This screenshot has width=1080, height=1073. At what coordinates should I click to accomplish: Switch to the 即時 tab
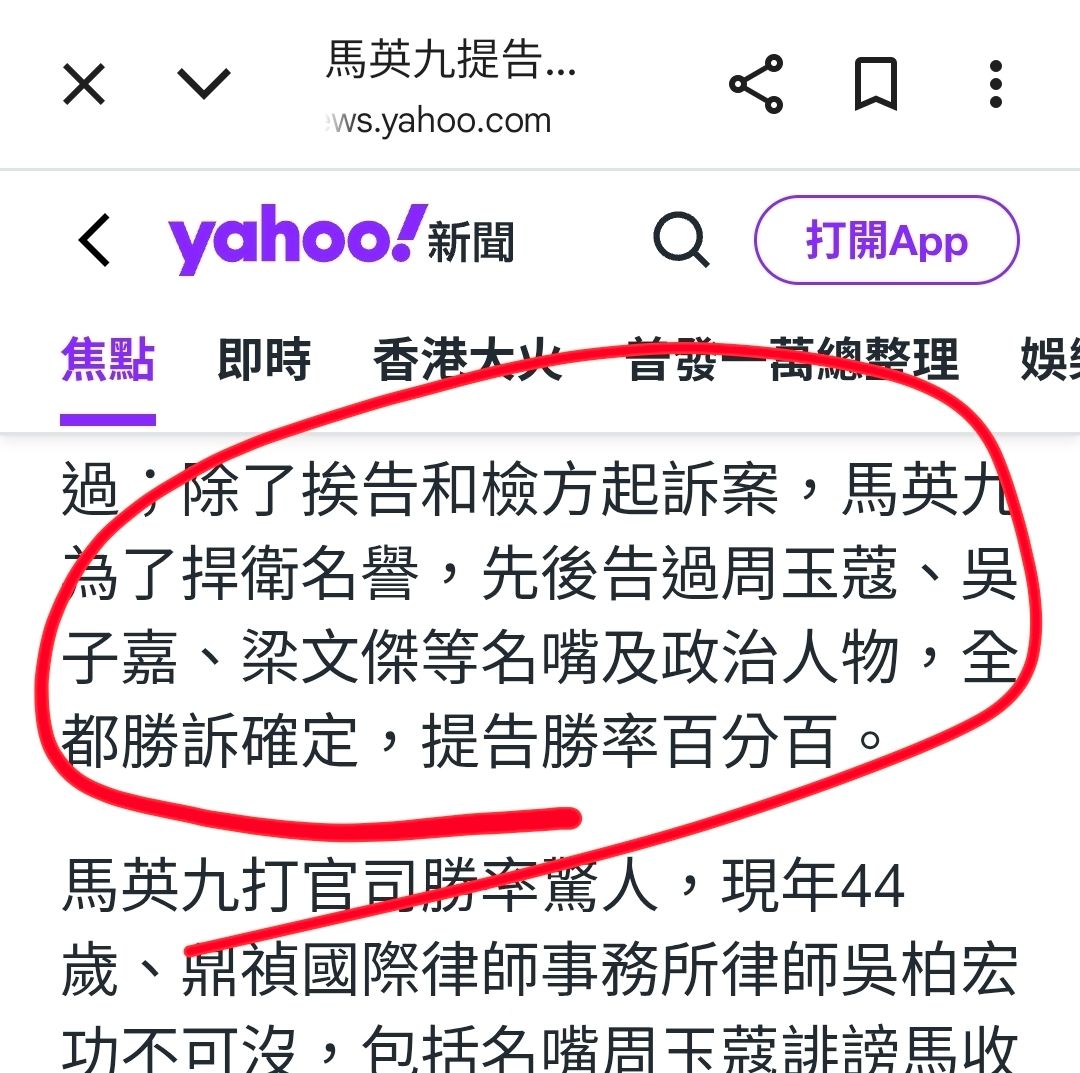pyautogui.click(x=264, y=360)
